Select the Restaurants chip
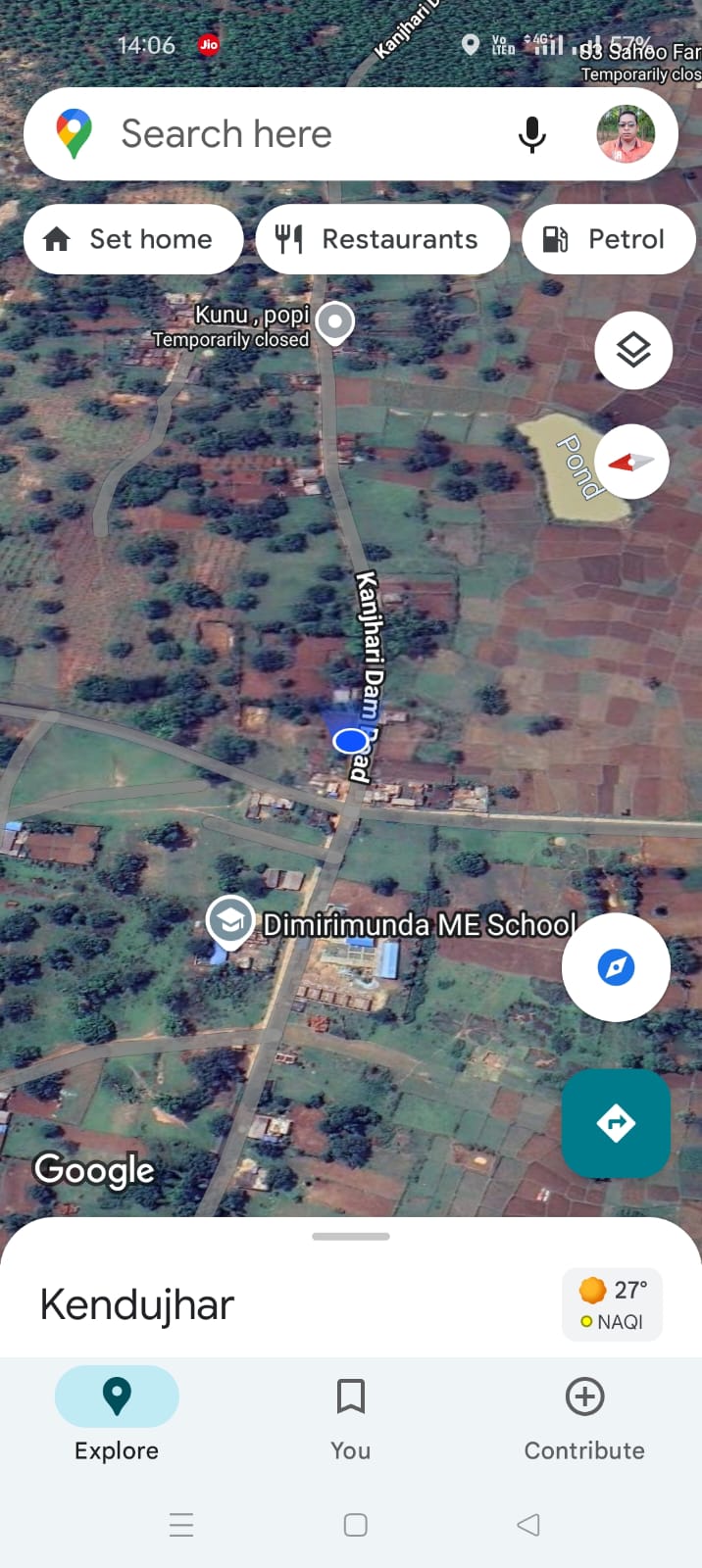Screen dimensions: 702x1568 (382, 239)
